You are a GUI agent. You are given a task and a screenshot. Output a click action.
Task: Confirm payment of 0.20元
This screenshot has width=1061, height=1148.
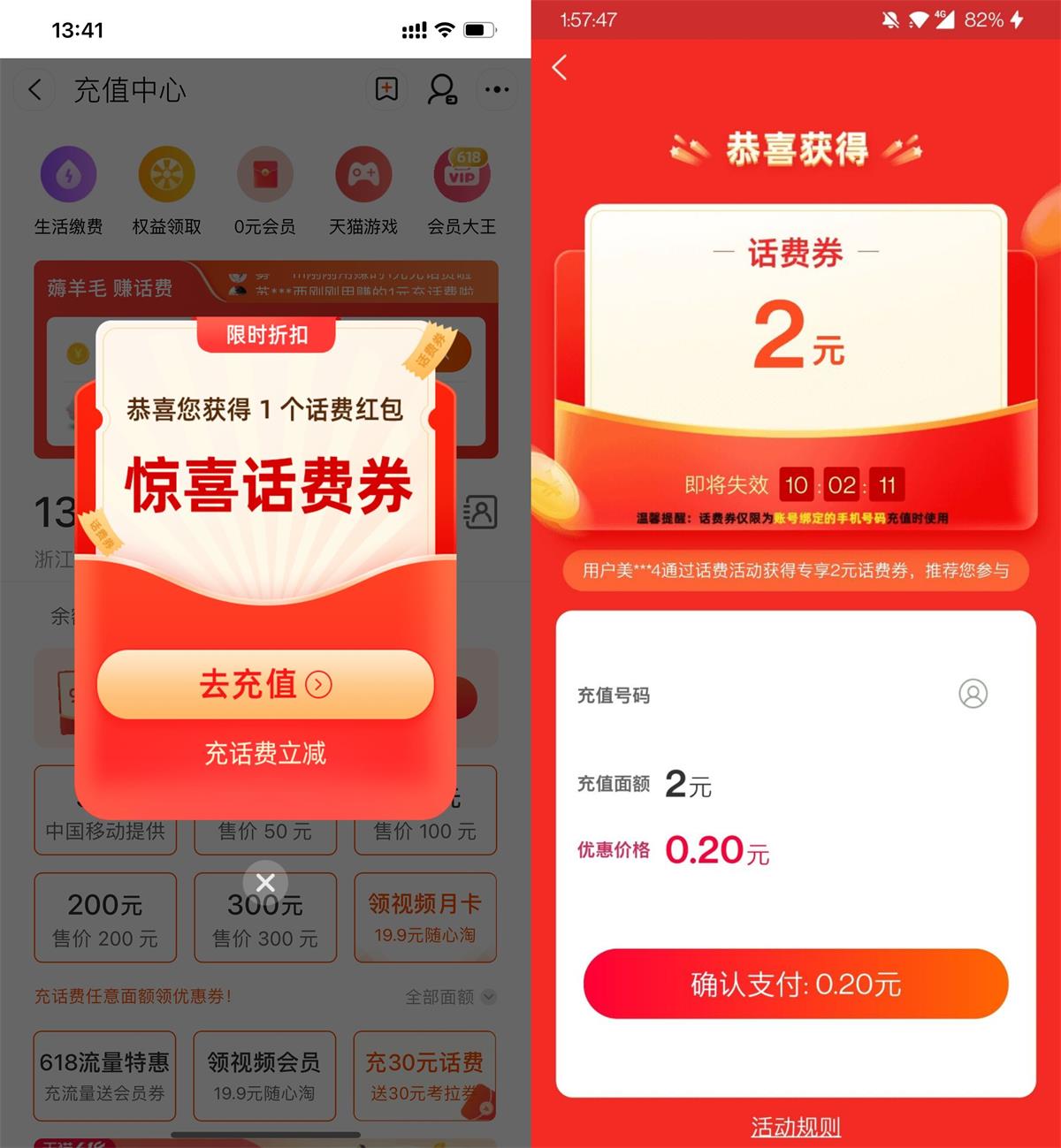point(796,984)
